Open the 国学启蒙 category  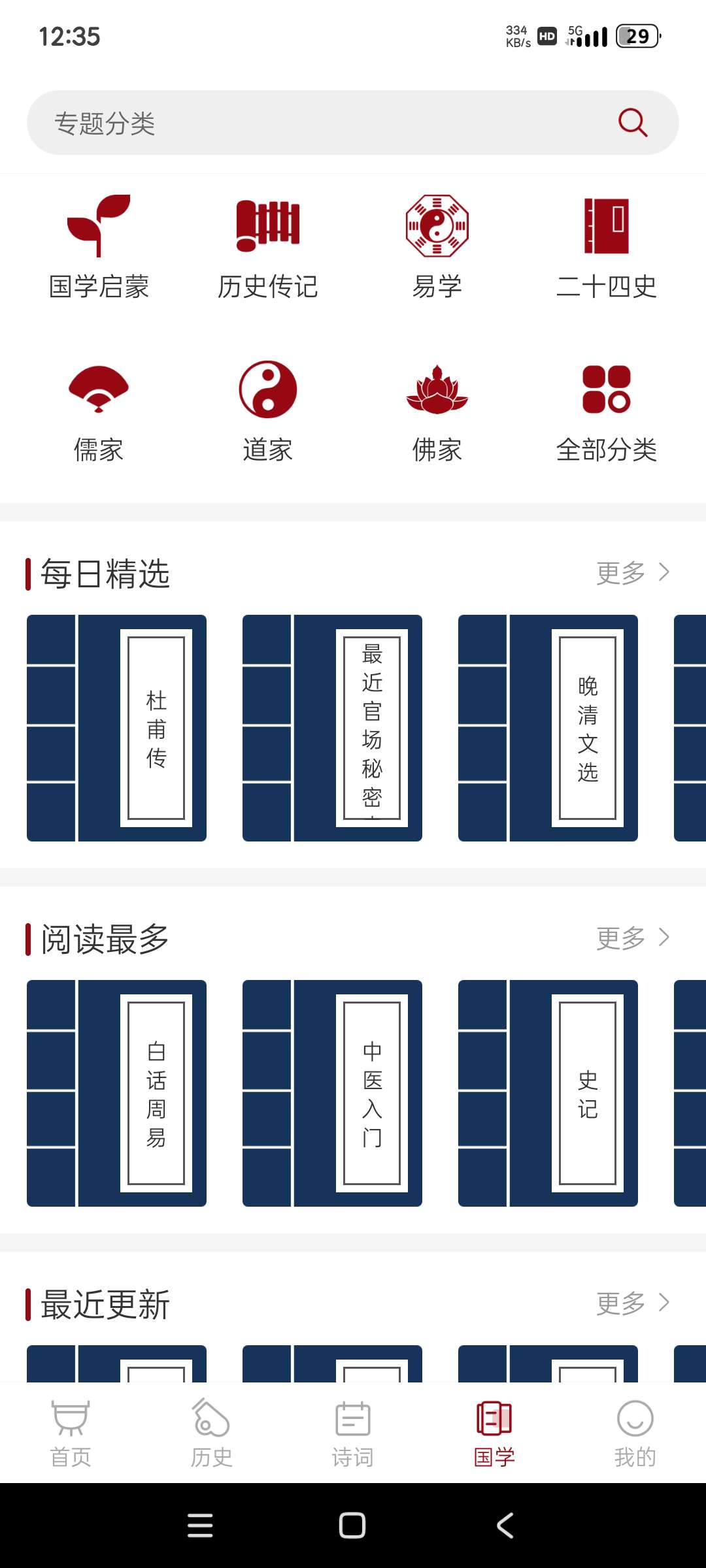(x=99, y=247)
